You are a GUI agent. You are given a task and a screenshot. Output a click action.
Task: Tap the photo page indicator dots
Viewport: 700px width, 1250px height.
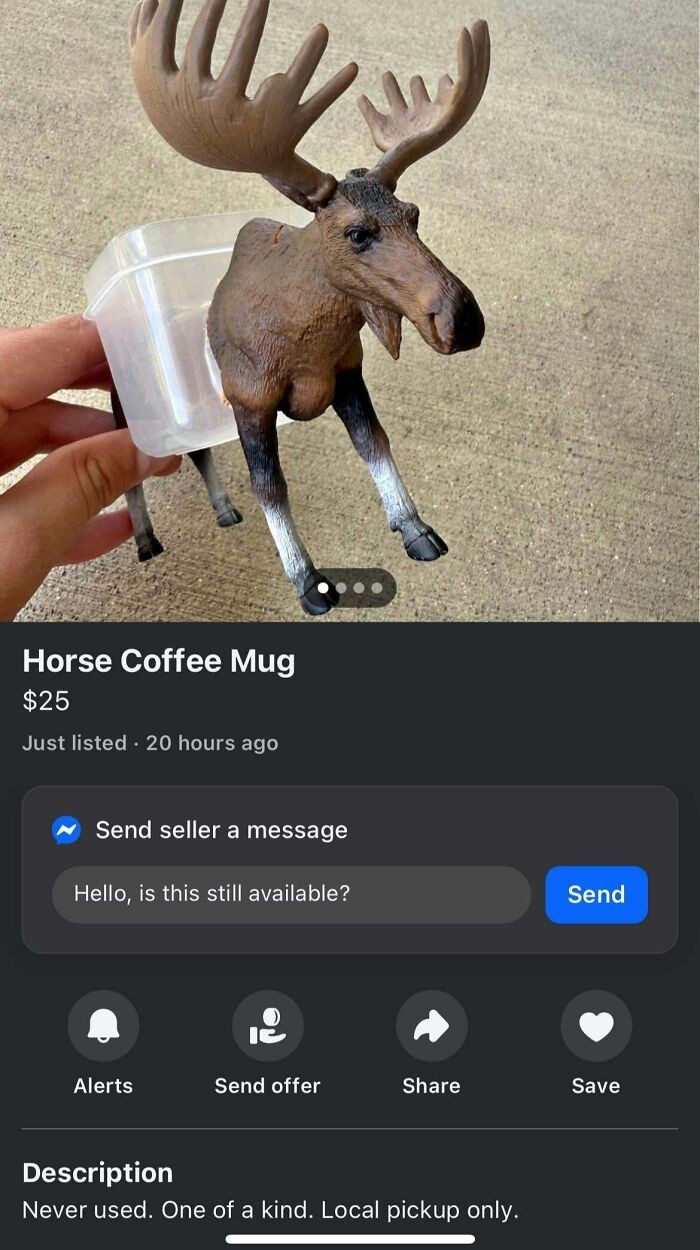click(350, 588)
